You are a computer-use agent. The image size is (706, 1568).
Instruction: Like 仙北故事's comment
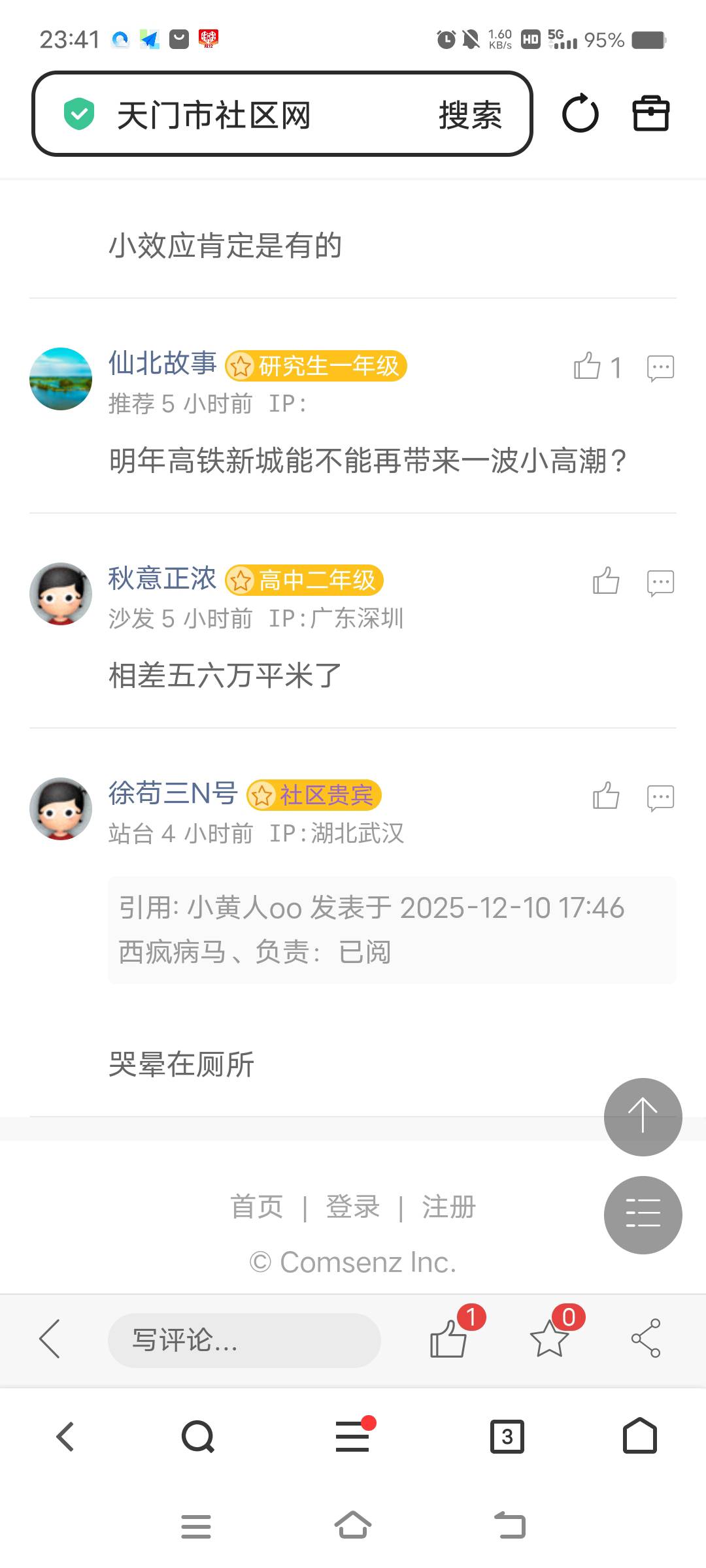click(587, 367)
